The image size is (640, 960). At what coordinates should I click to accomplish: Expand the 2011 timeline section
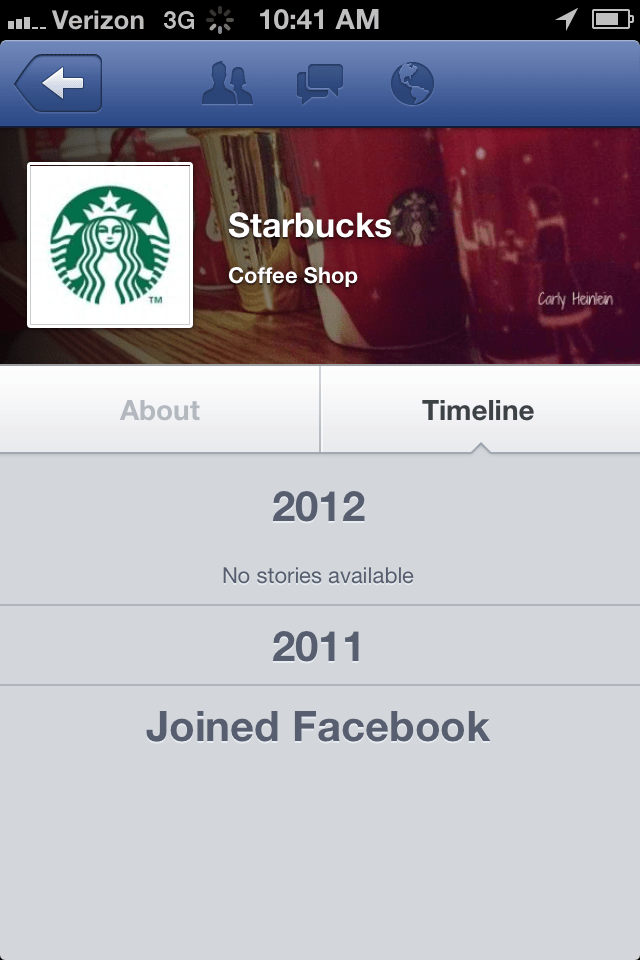pos(319,647)
